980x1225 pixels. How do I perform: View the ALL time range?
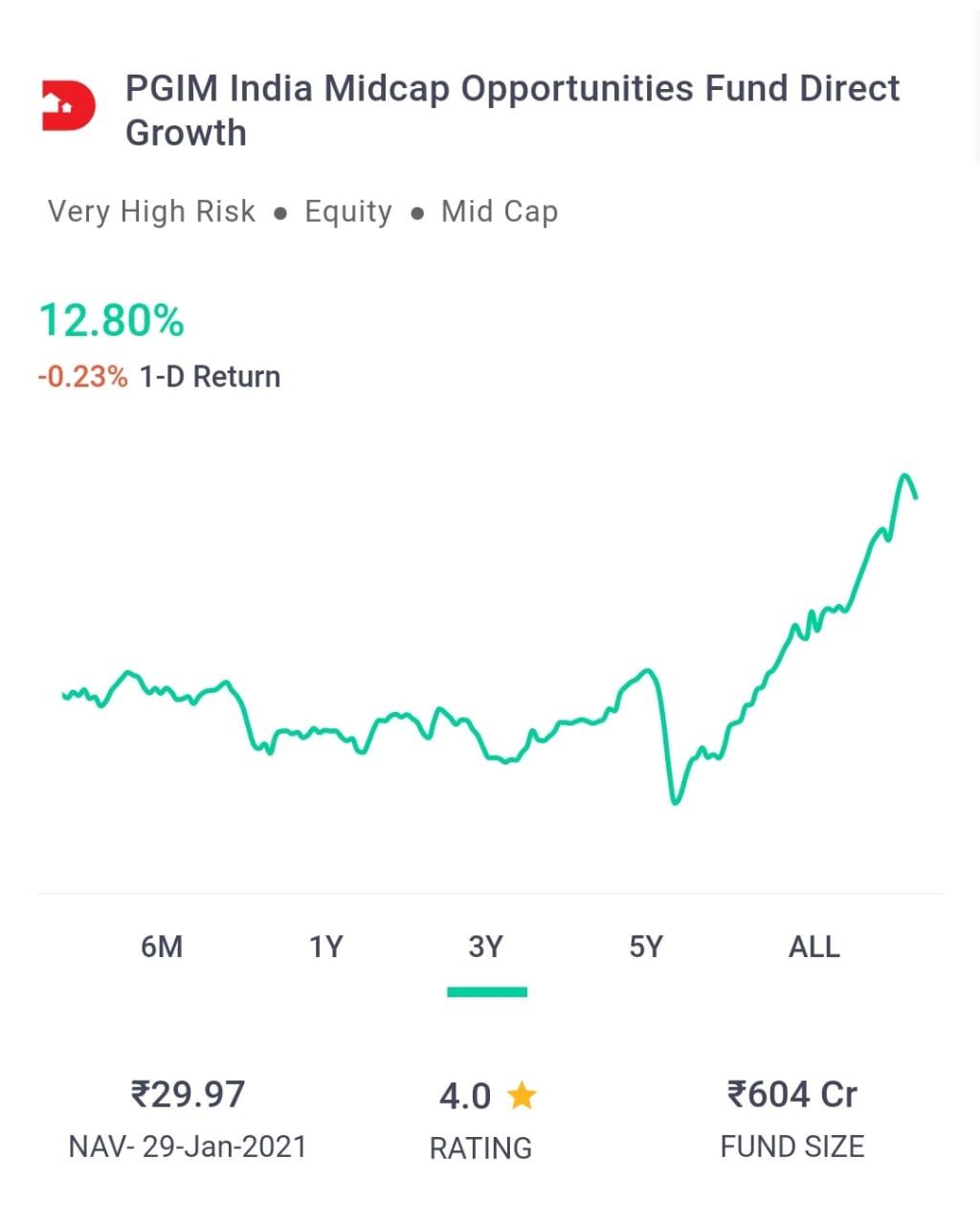pyautogui.click(x=813, y=947)
